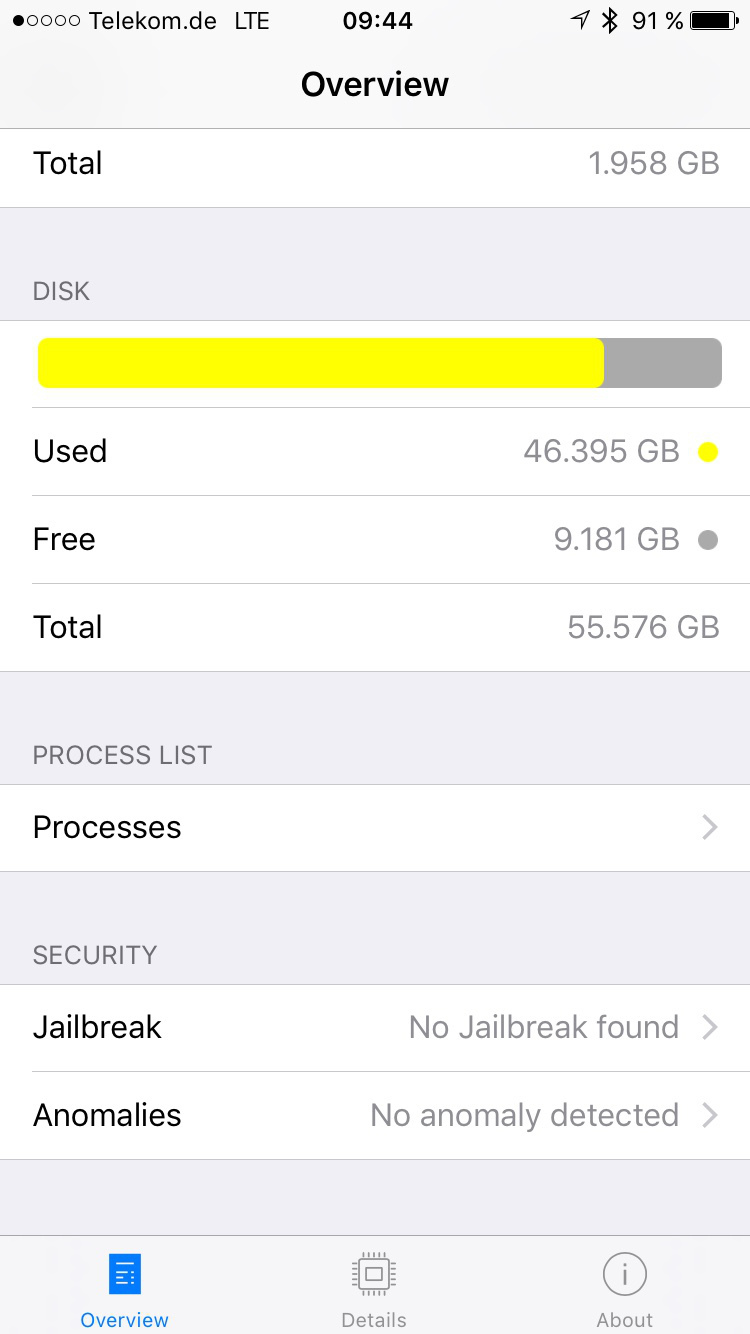Switch to the Details tab
The image size is (750, 1334).
click(x=374, y=1288)
